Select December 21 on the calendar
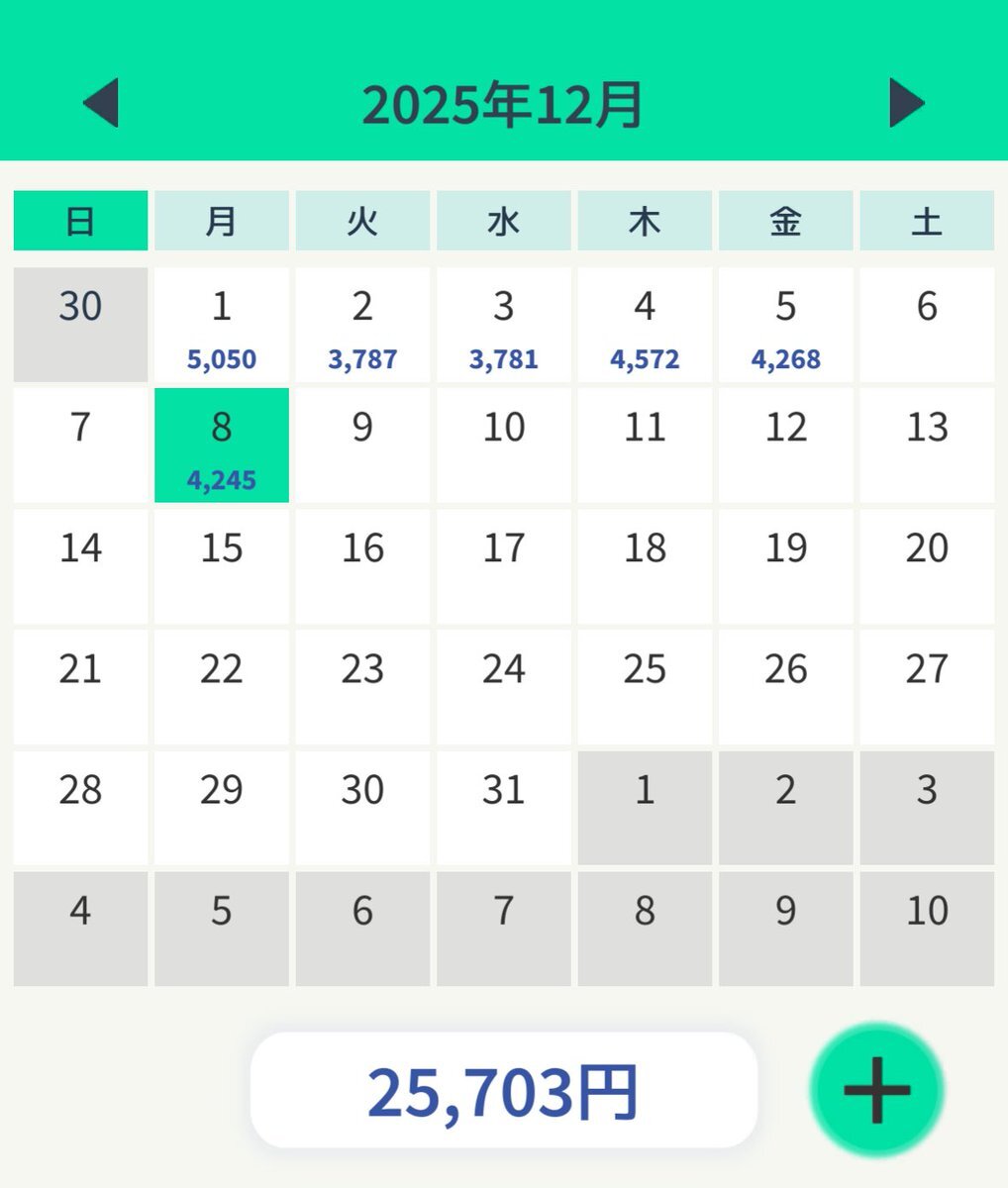 [80, 687]
